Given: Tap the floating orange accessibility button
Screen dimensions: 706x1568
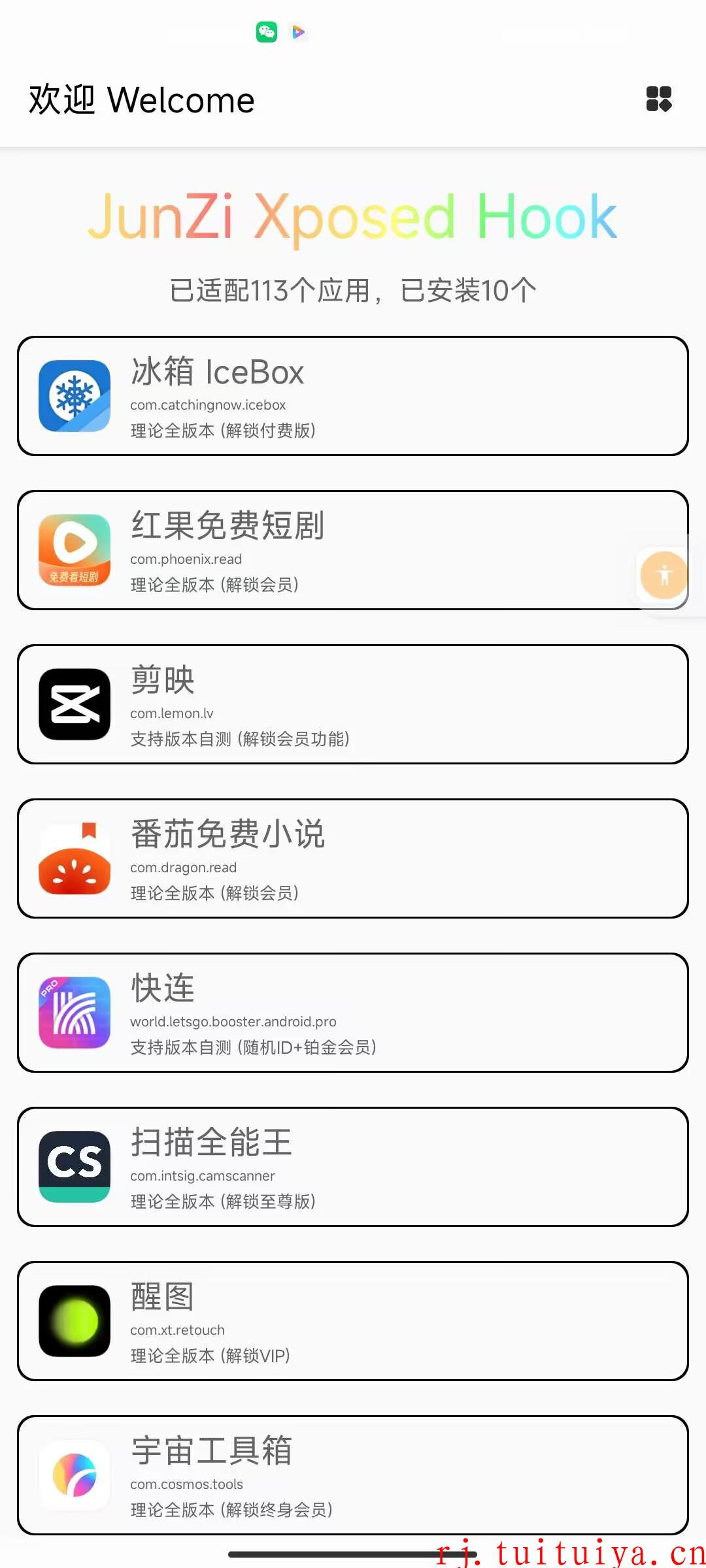Looking at the screenshot, I should [664, 576].
